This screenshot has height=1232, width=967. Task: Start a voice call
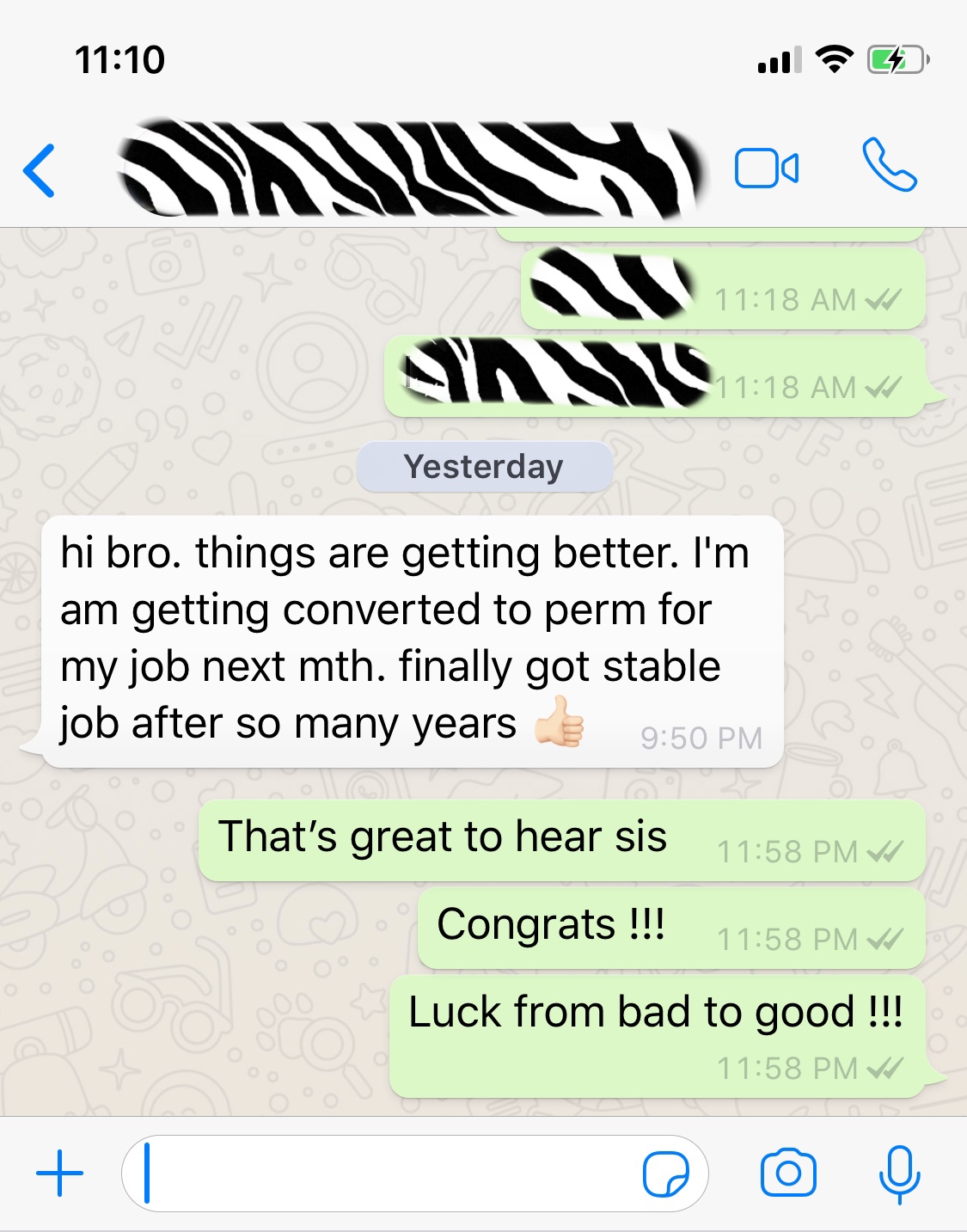point(890,165)
